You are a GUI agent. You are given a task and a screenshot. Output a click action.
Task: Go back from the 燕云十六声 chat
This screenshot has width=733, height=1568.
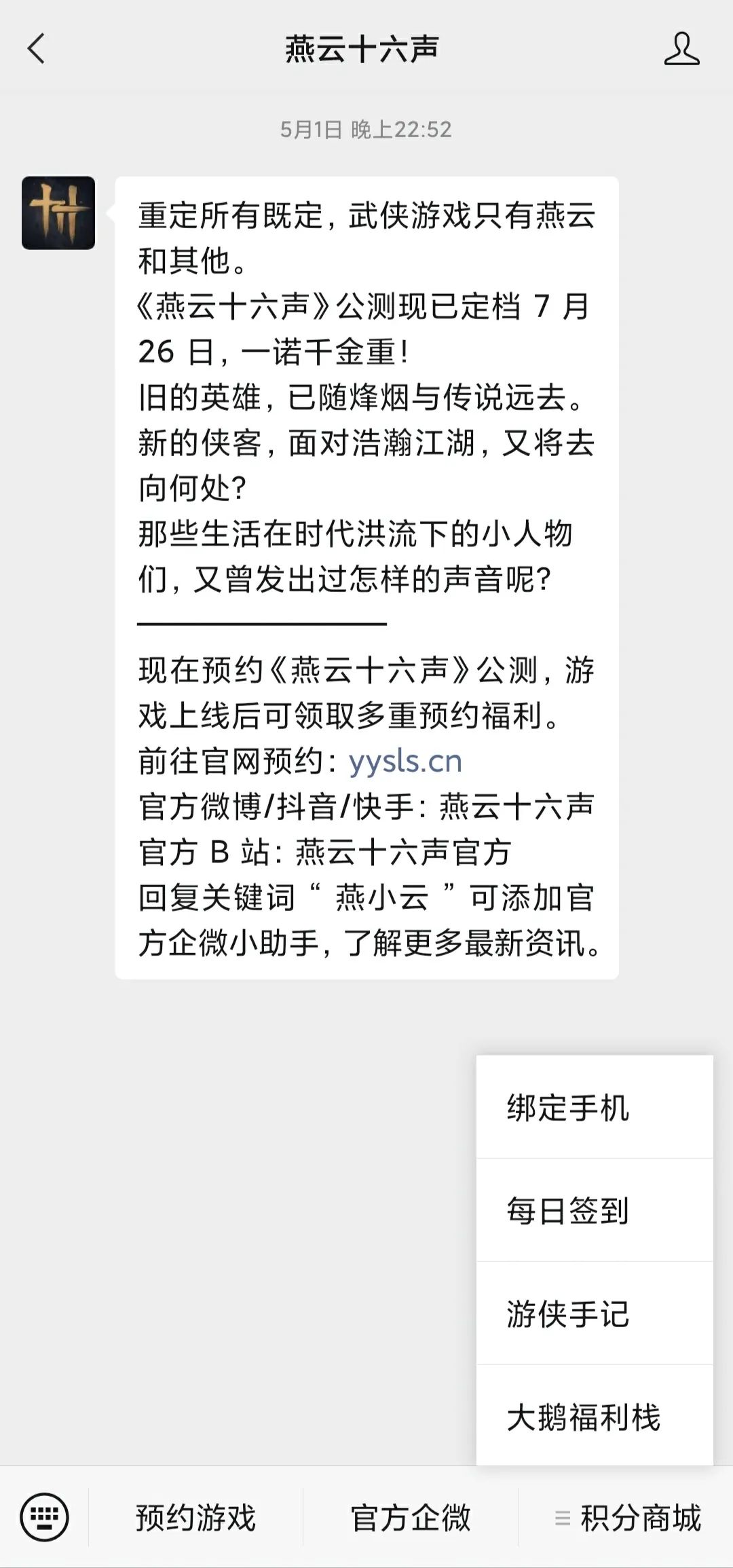point(37,49)
